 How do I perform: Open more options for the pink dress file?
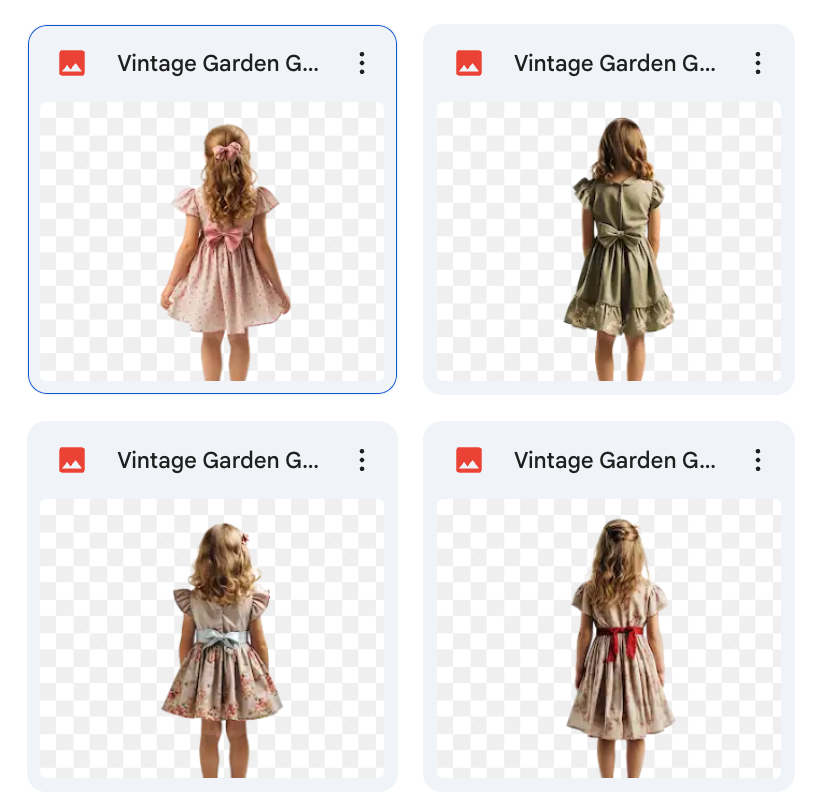[x=361, y=63]
